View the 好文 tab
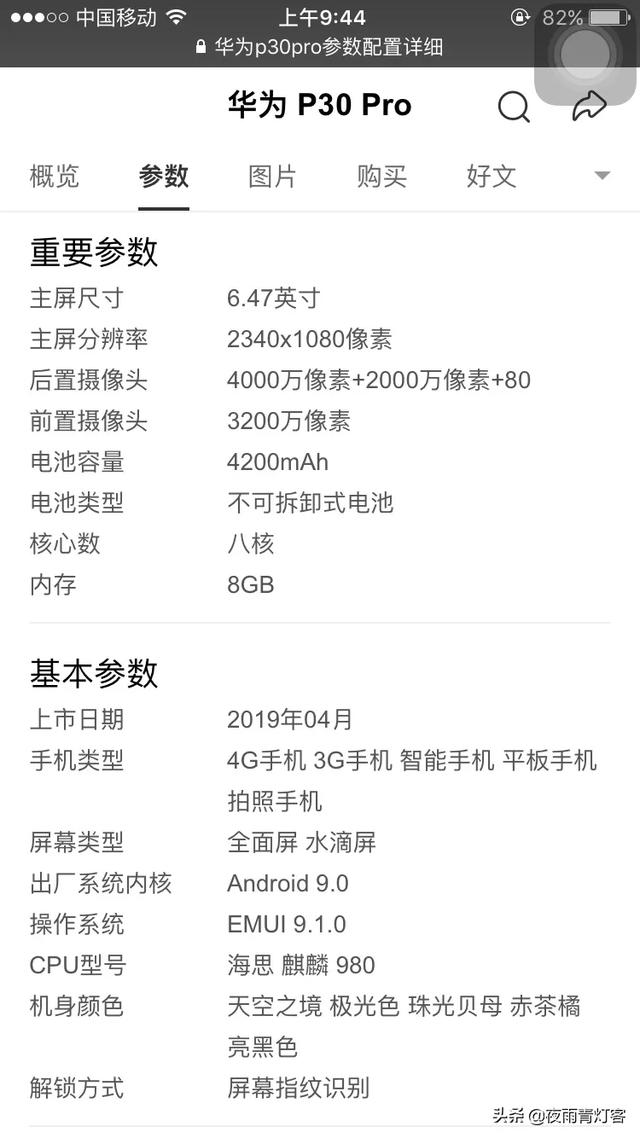The height and width of the screenshot is (1138, 640). tap(491, 177)
